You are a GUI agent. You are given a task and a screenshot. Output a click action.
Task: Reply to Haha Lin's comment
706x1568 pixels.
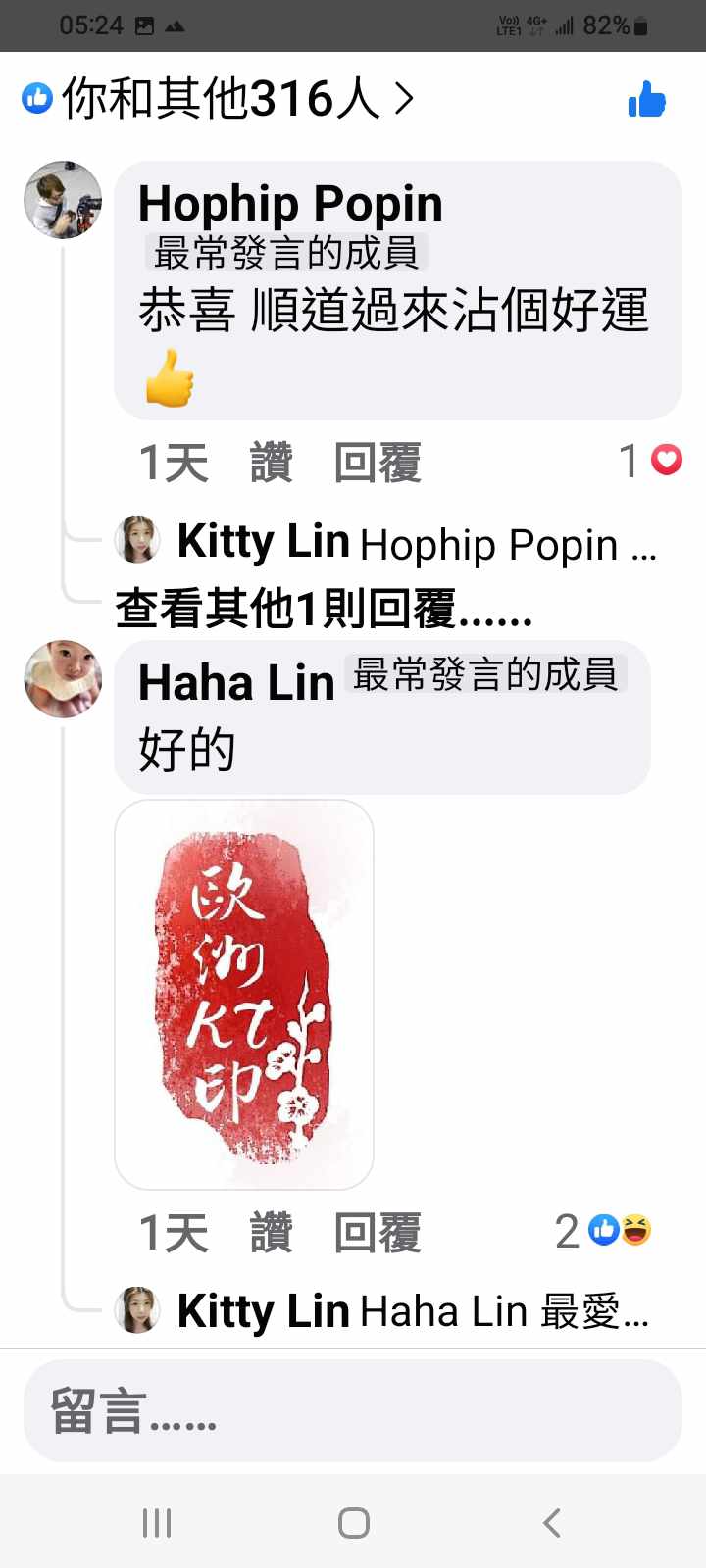(378, 1233)
